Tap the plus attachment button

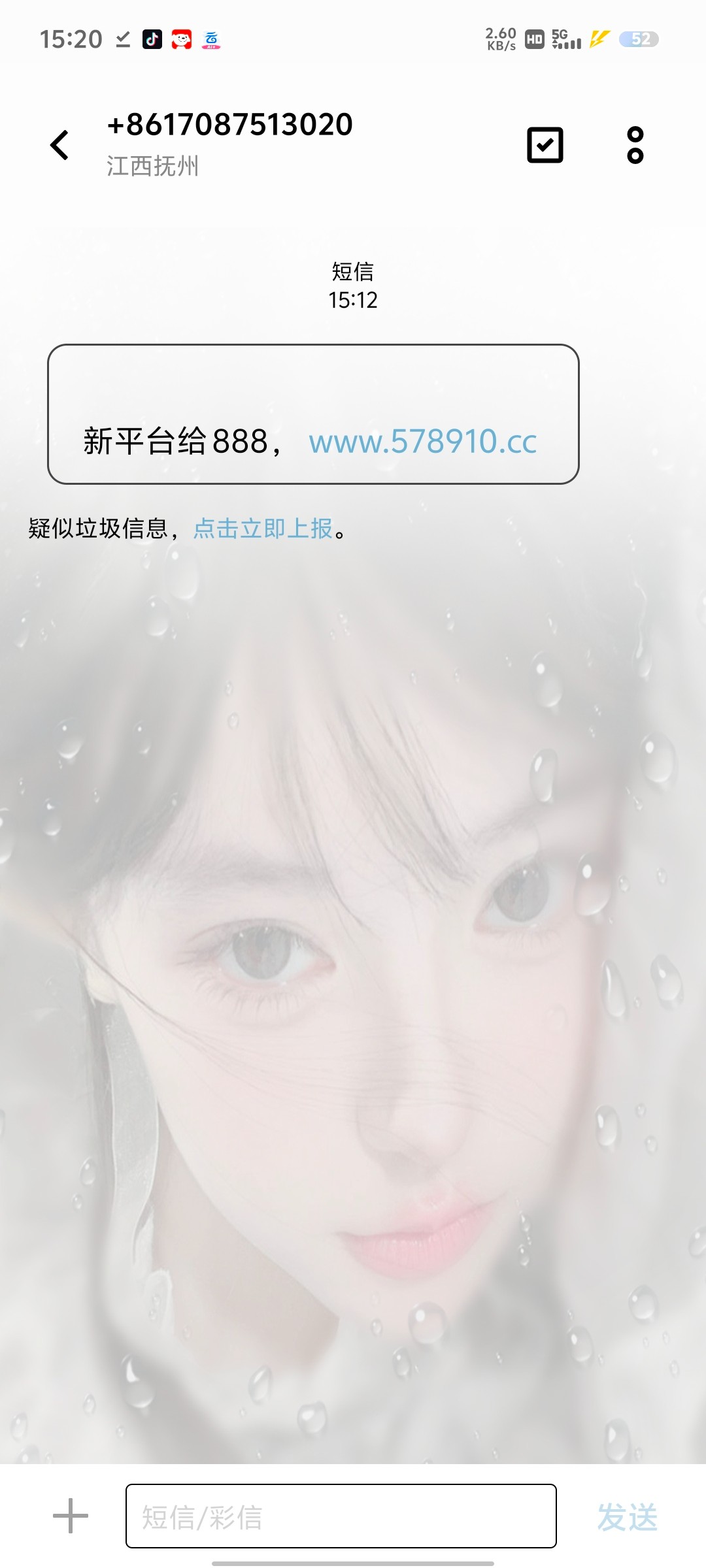tap(71, 1516)
